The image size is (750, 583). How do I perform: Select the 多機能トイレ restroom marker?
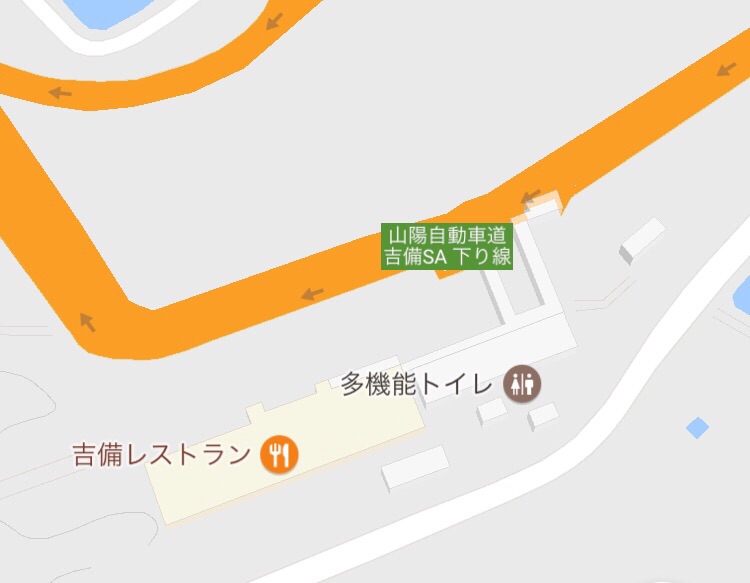click(x=522, y=383)
